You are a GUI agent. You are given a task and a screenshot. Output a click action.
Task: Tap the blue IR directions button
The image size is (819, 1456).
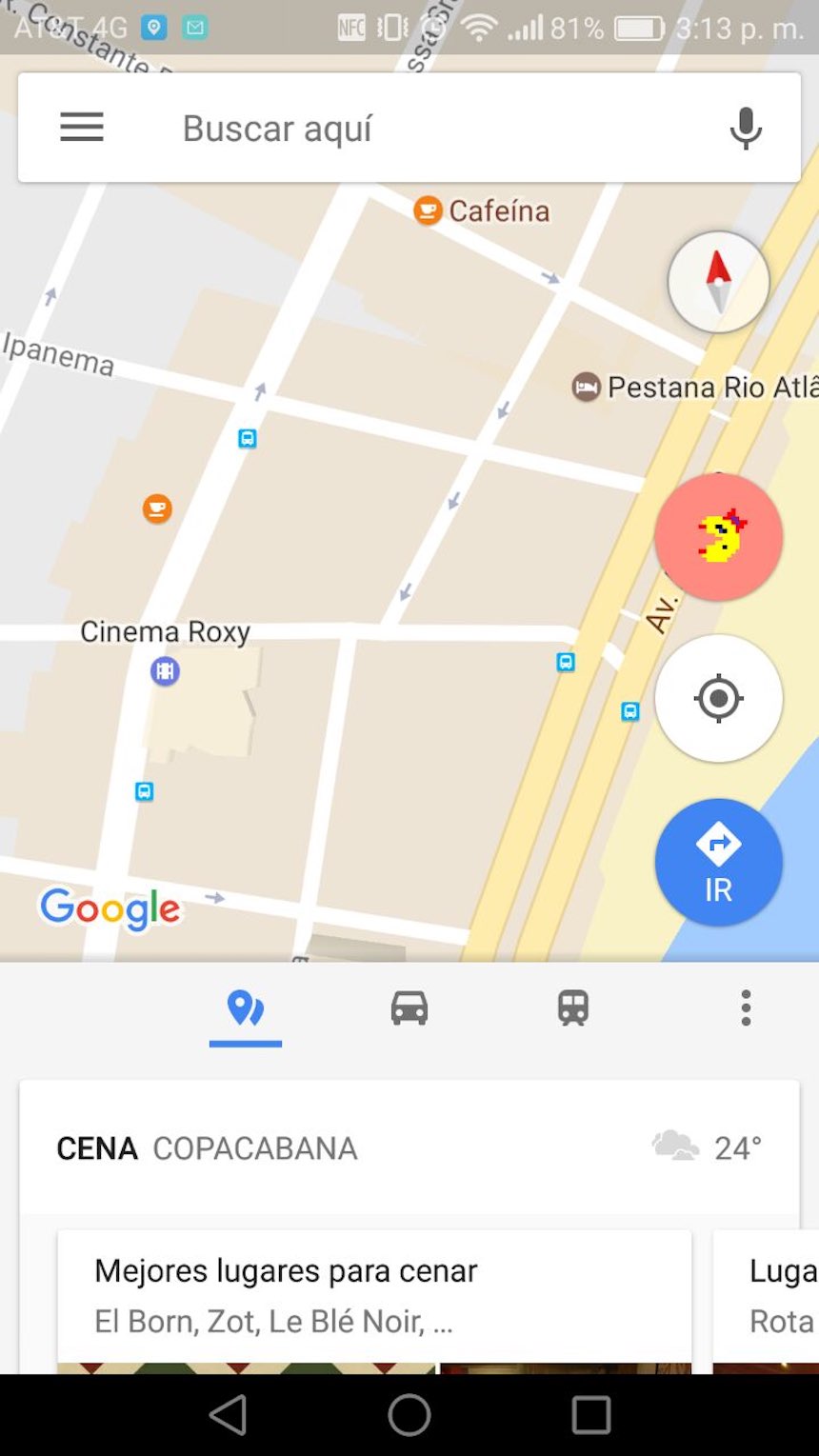pyautogui.click(x=718, y=863)
